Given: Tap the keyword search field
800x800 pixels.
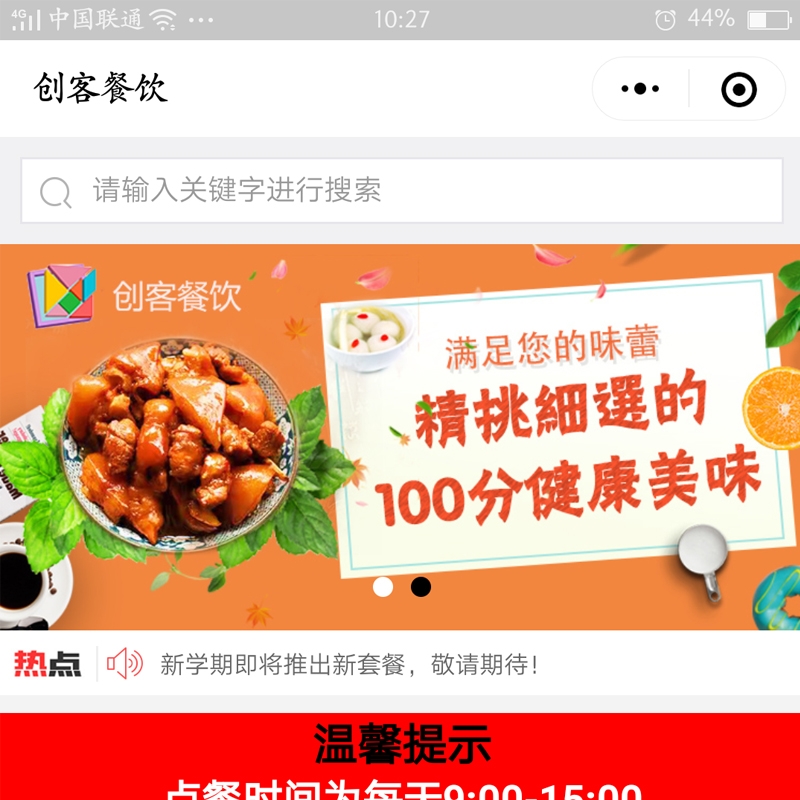Looking at the screenshot, I should tap(400, 190).
